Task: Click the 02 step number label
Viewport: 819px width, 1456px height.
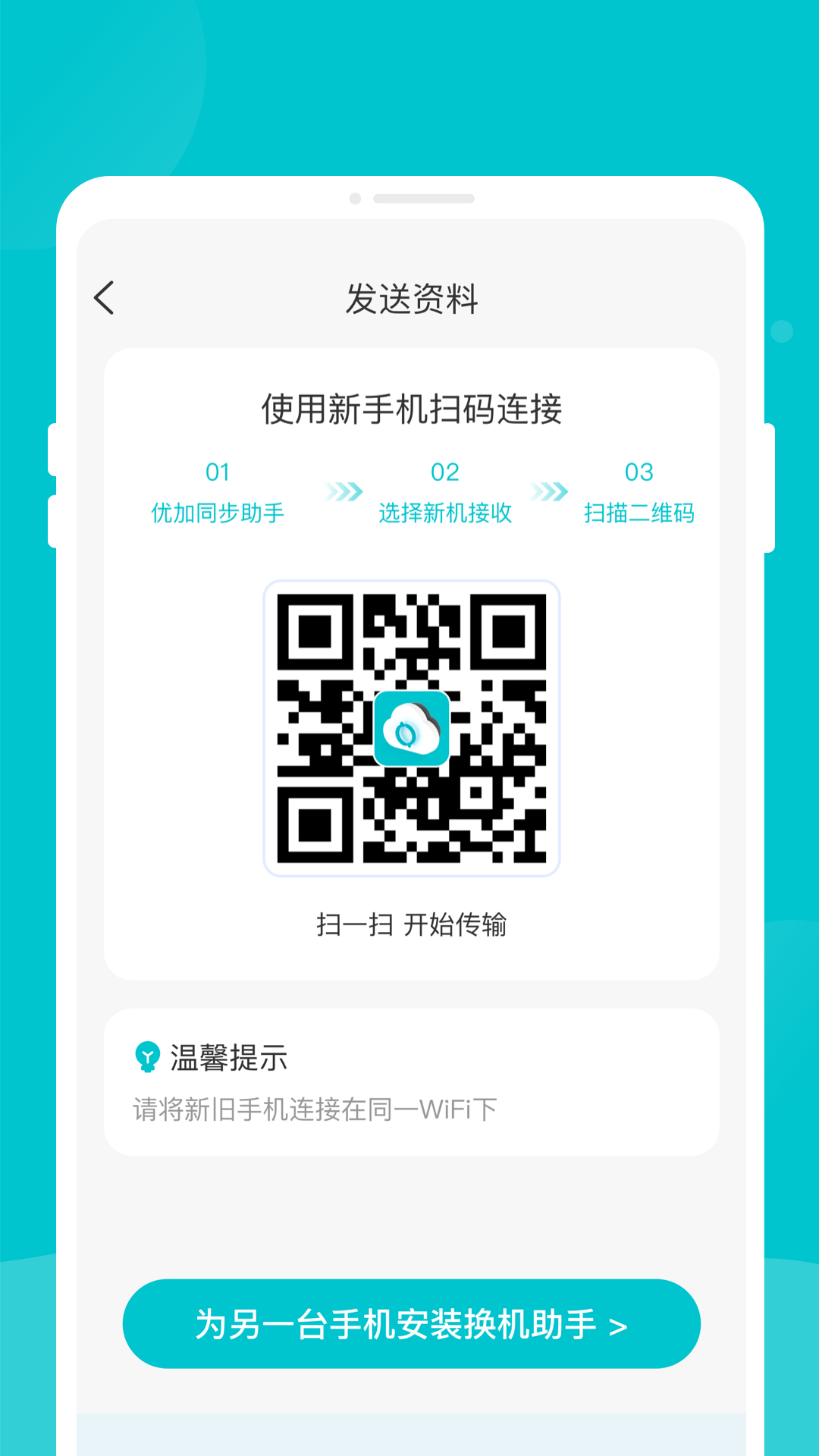Action: click(447, 472)
